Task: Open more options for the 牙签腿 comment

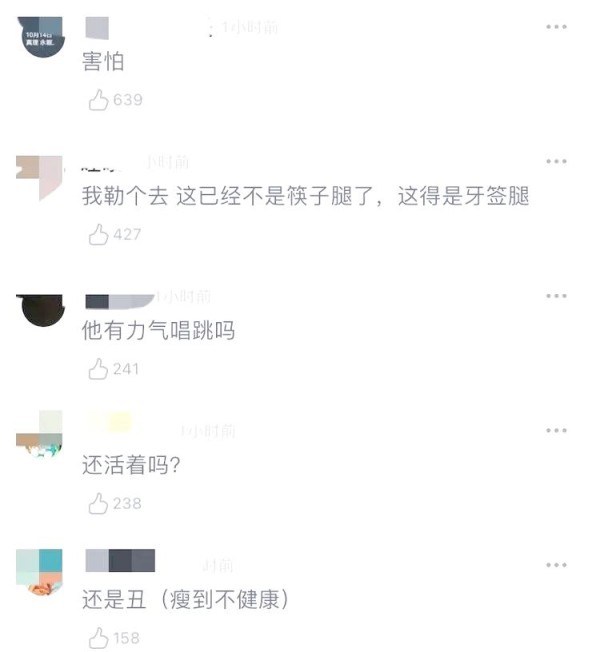Action: pos(556,161)
